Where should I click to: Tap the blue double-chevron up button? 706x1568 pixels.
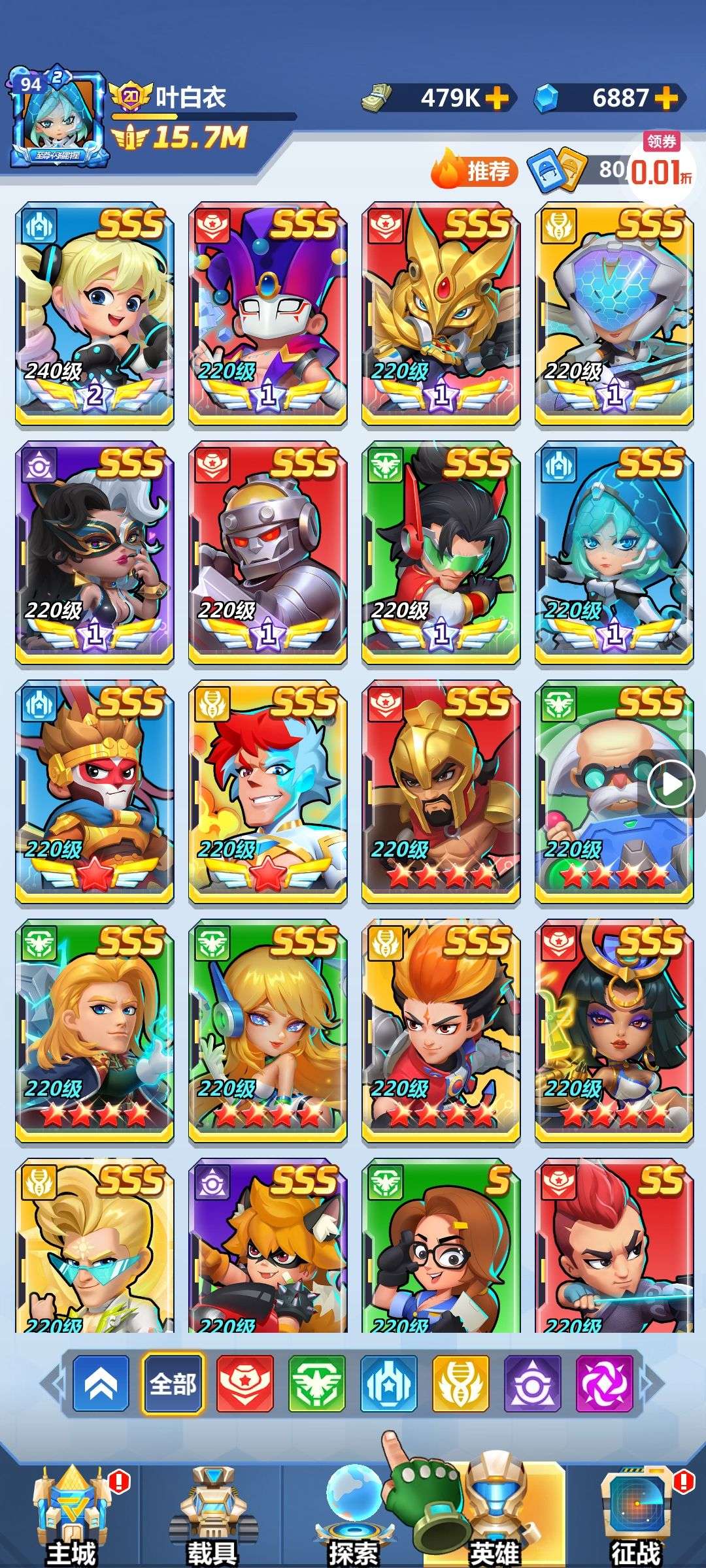(x=101, y=1383)
